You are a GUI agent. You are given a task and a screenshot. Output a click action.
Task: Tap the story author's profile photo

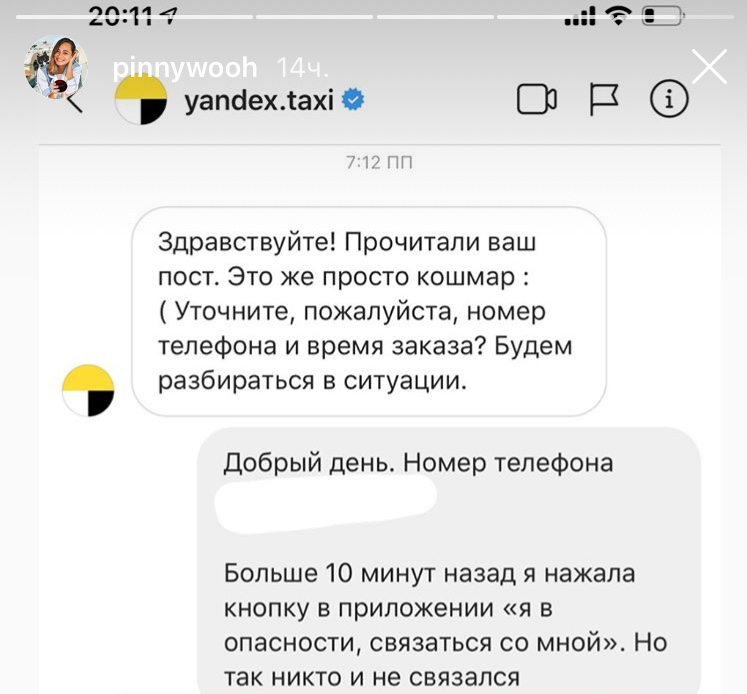[56, 68]
